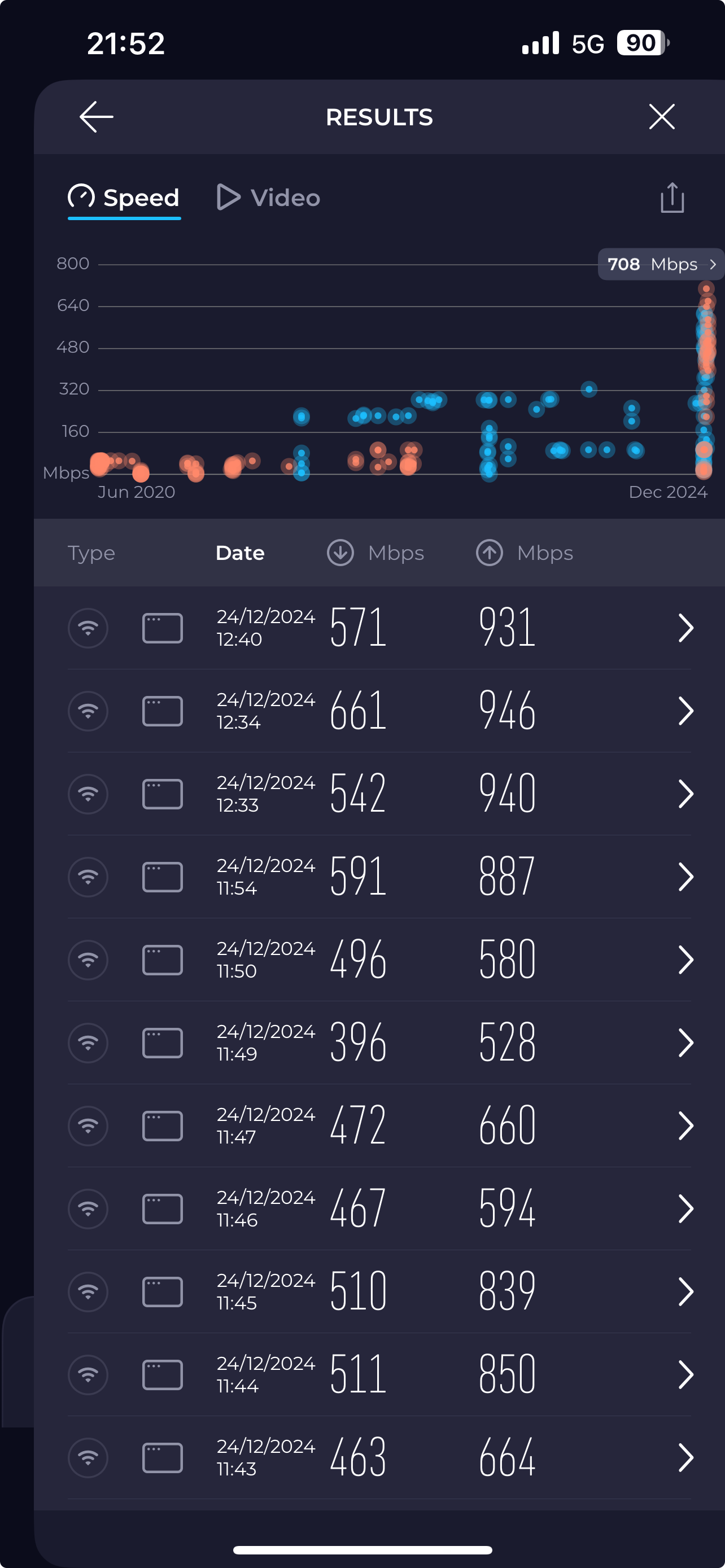Switch to the Video tab
Image resolution: width=725 pixels, height=1568 pixels.
pyautogui.click(x=268, y=198)
